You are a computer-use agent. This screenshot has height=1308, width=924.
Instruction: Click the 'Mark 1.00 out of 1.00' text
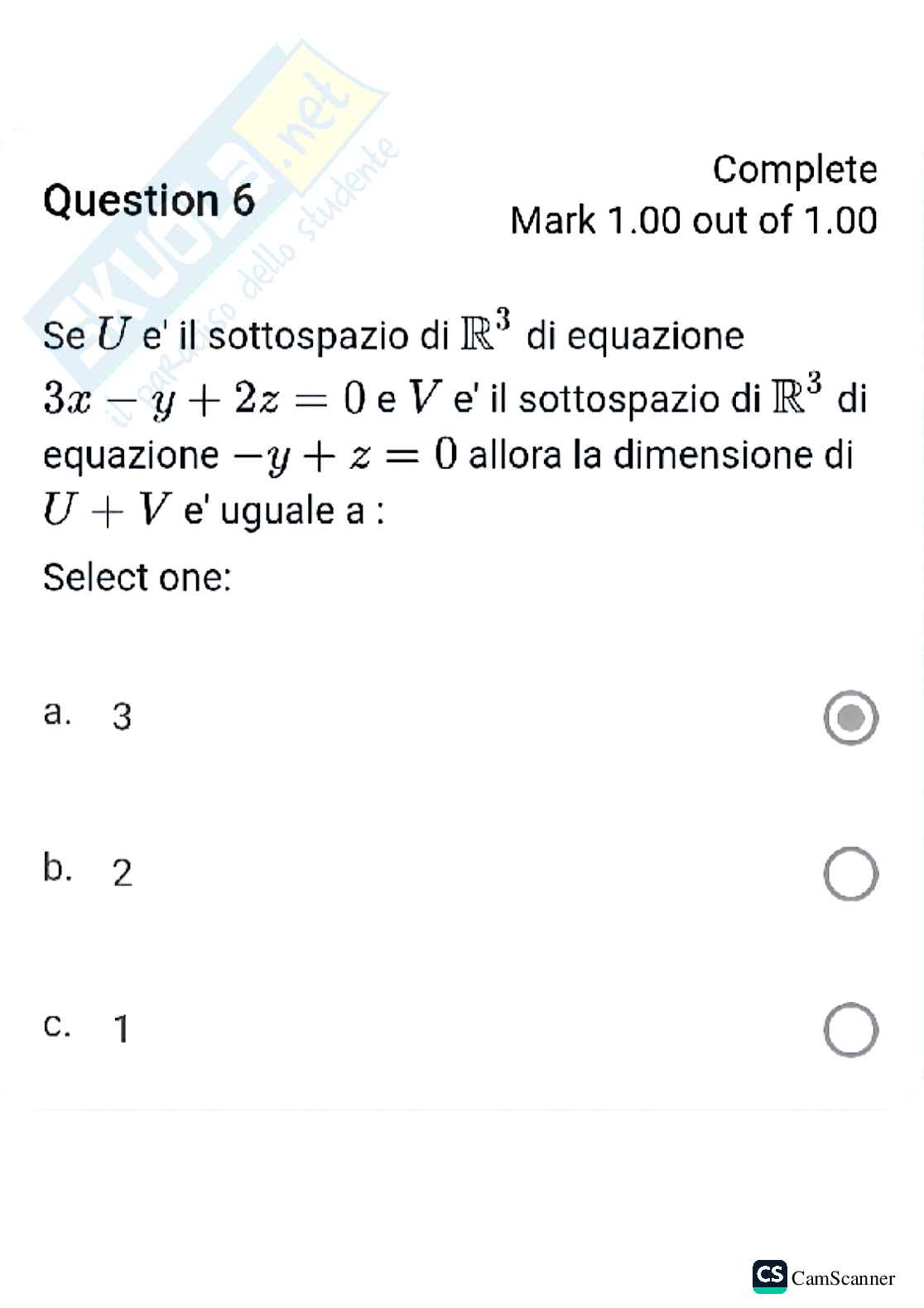pos(694,220)
